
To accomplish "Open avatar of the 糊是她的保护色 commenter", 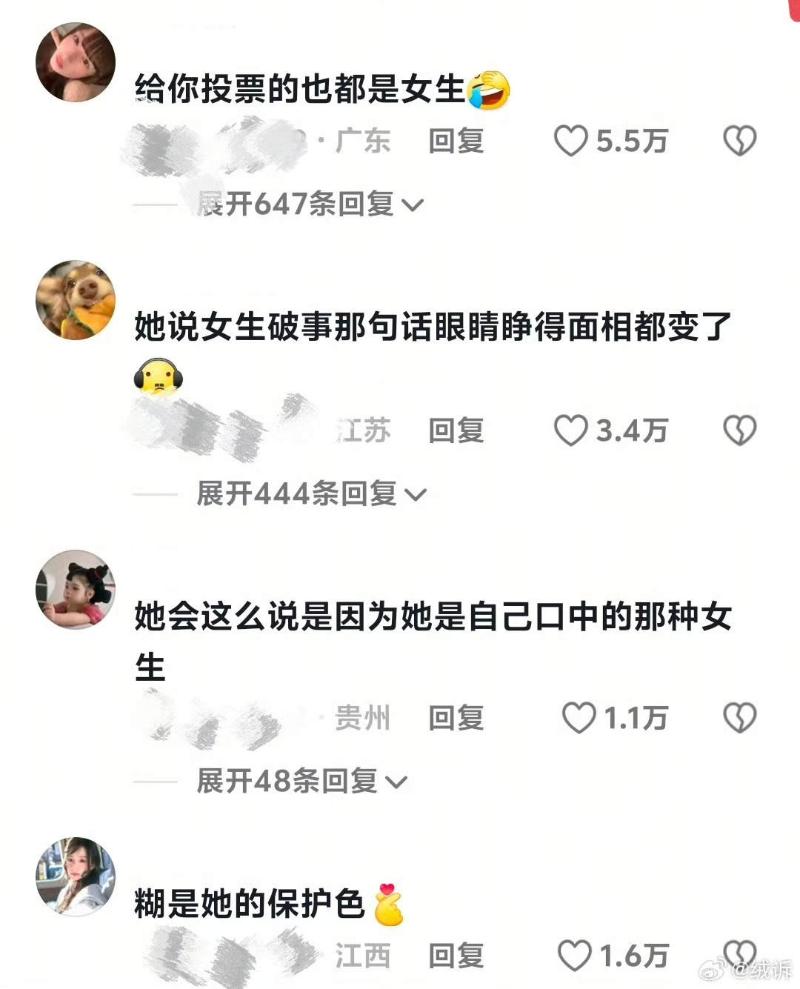I will point(76,876).
